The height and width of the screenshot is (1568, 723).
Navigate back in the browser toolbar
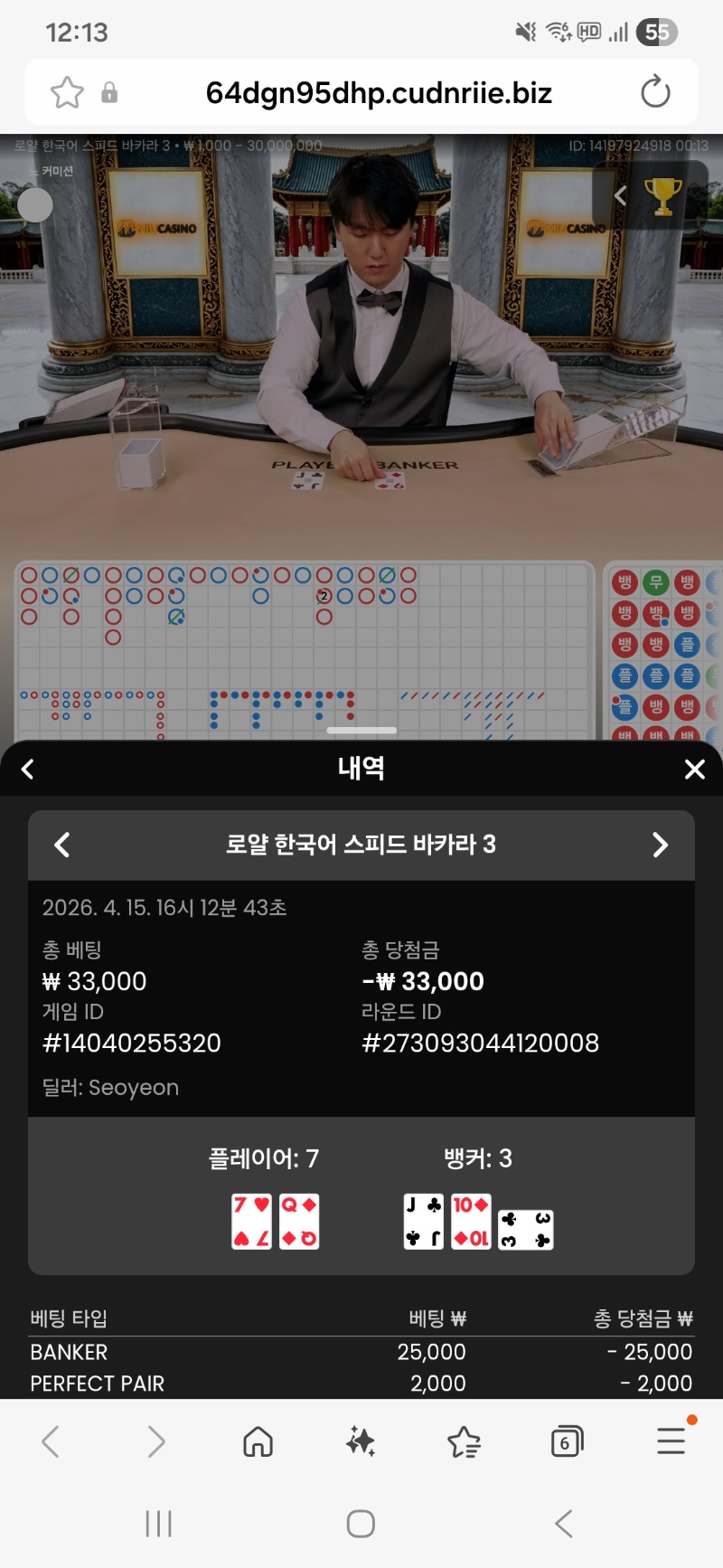pos(51,1441)
